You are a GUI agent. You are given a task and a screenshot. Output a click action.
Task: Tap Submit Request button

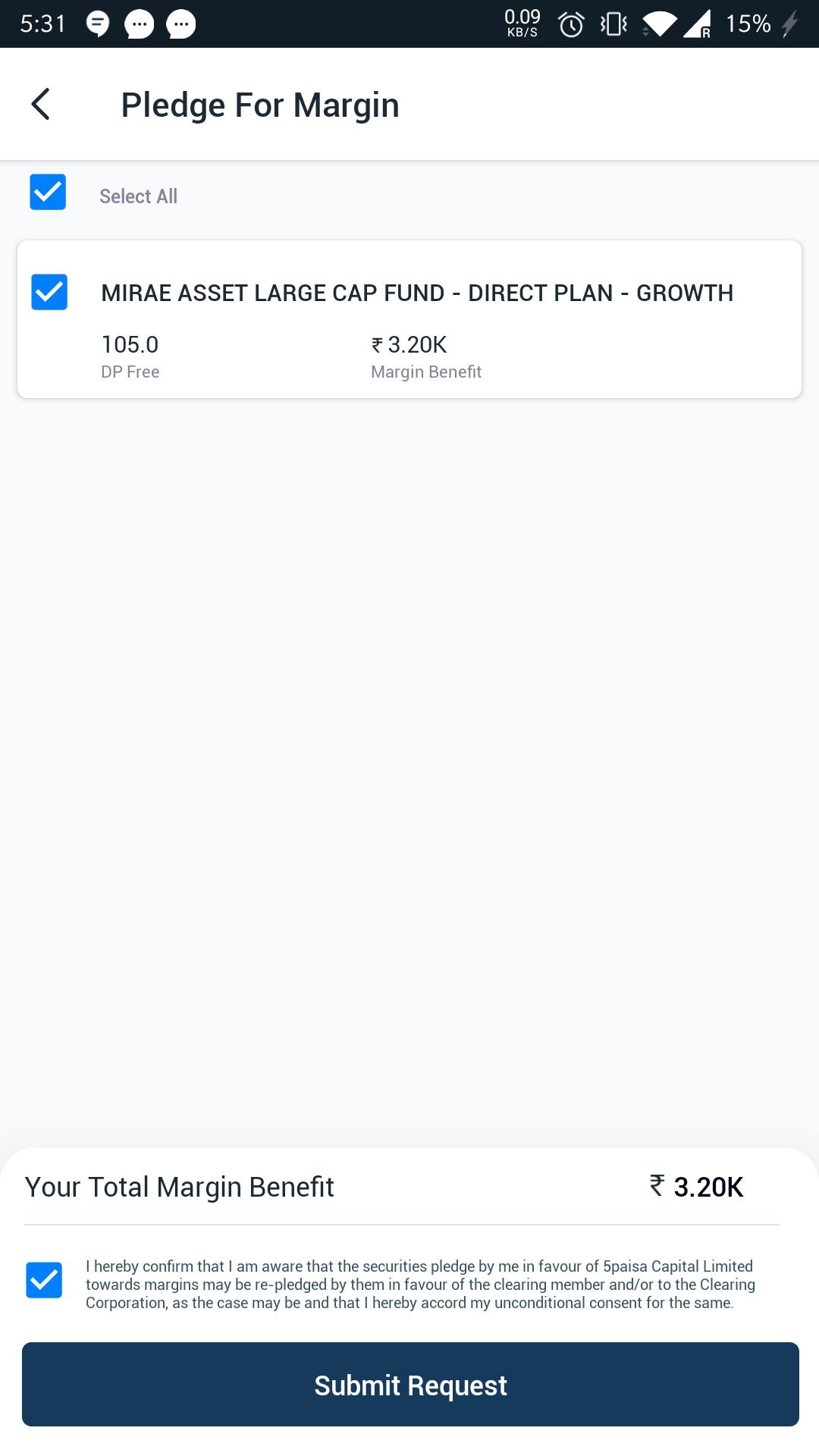(410, 1385)
